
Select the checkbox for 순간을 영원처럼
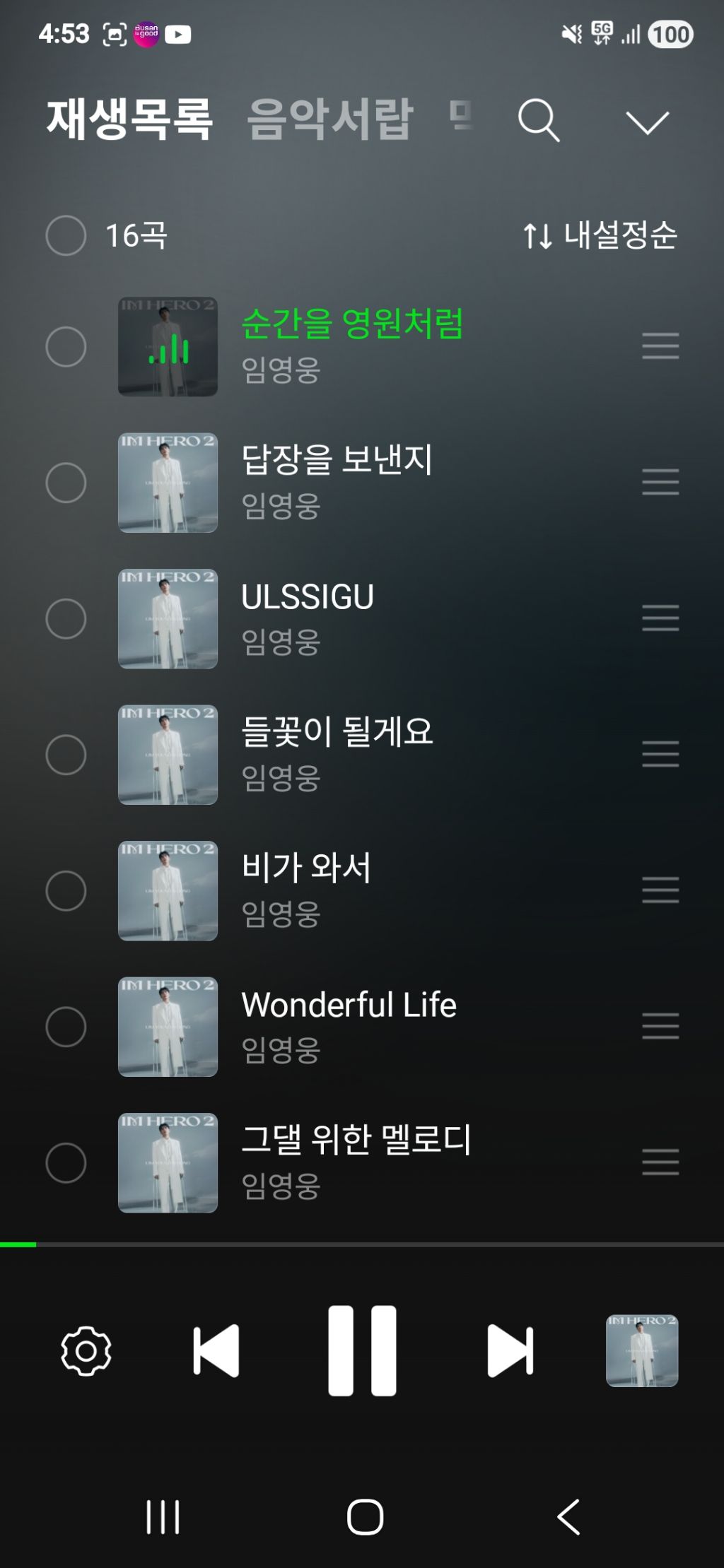pos(66,347)
